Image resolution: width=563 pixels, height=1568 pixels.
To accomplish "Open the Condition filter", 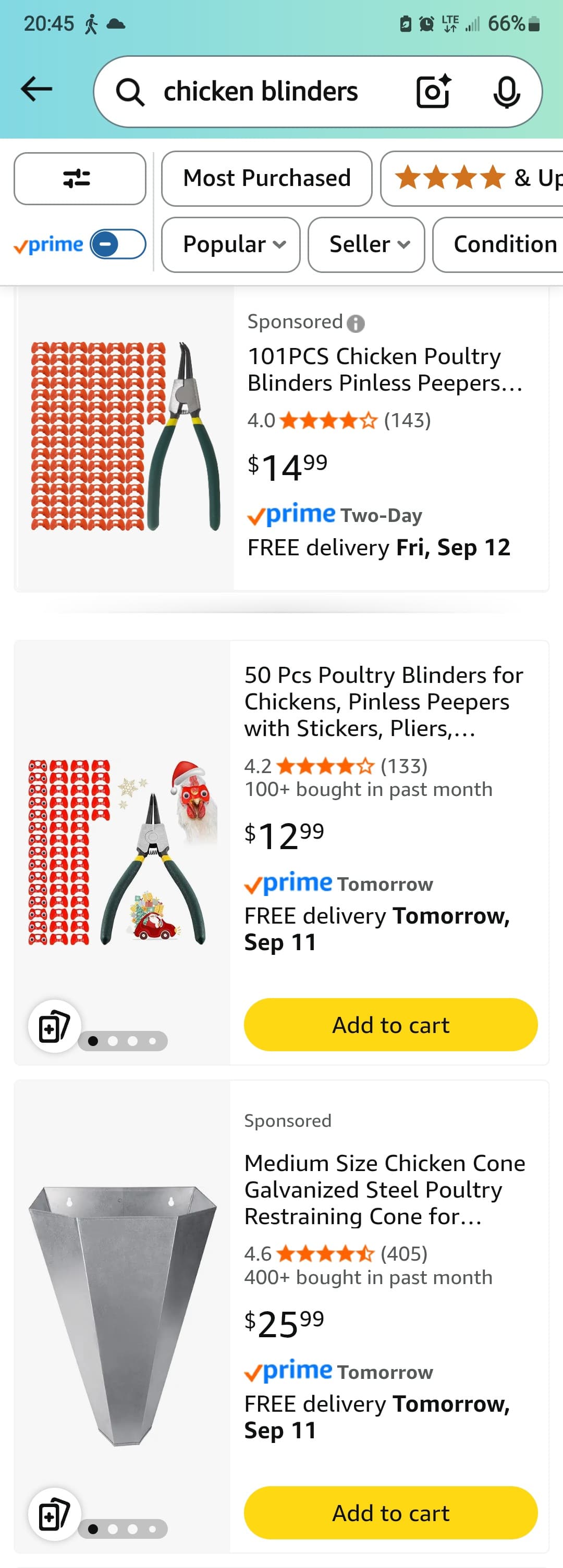I will tap(503, 244).
